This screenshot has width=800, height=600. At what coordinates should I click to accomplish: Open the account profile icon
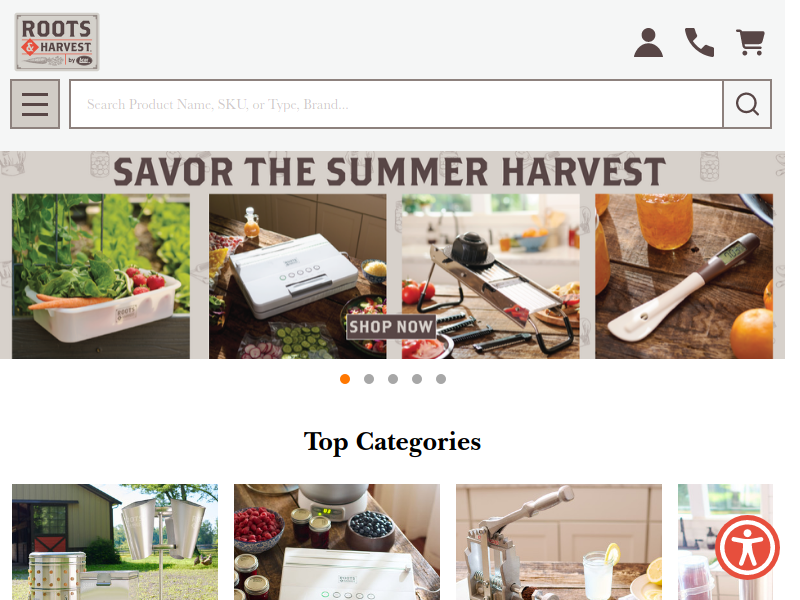(648, 42)
